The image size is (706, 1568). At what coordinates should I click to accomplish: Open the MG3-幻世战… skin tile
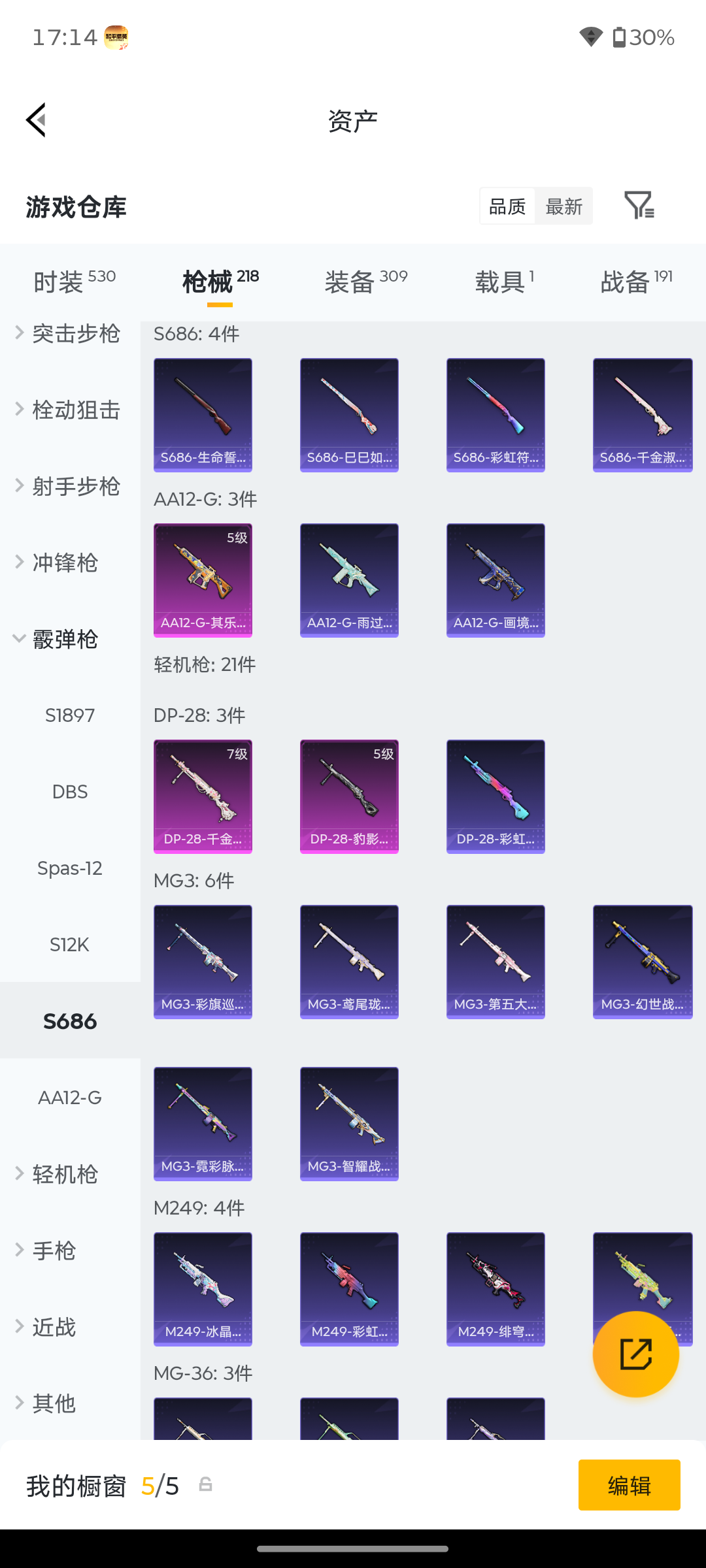[643, 962]
